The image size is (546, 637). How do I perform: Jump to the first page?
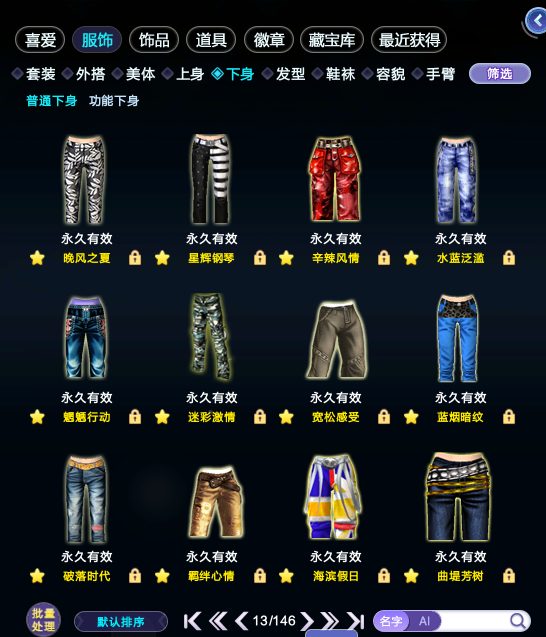pyautogui.click(x=192, y=621)
